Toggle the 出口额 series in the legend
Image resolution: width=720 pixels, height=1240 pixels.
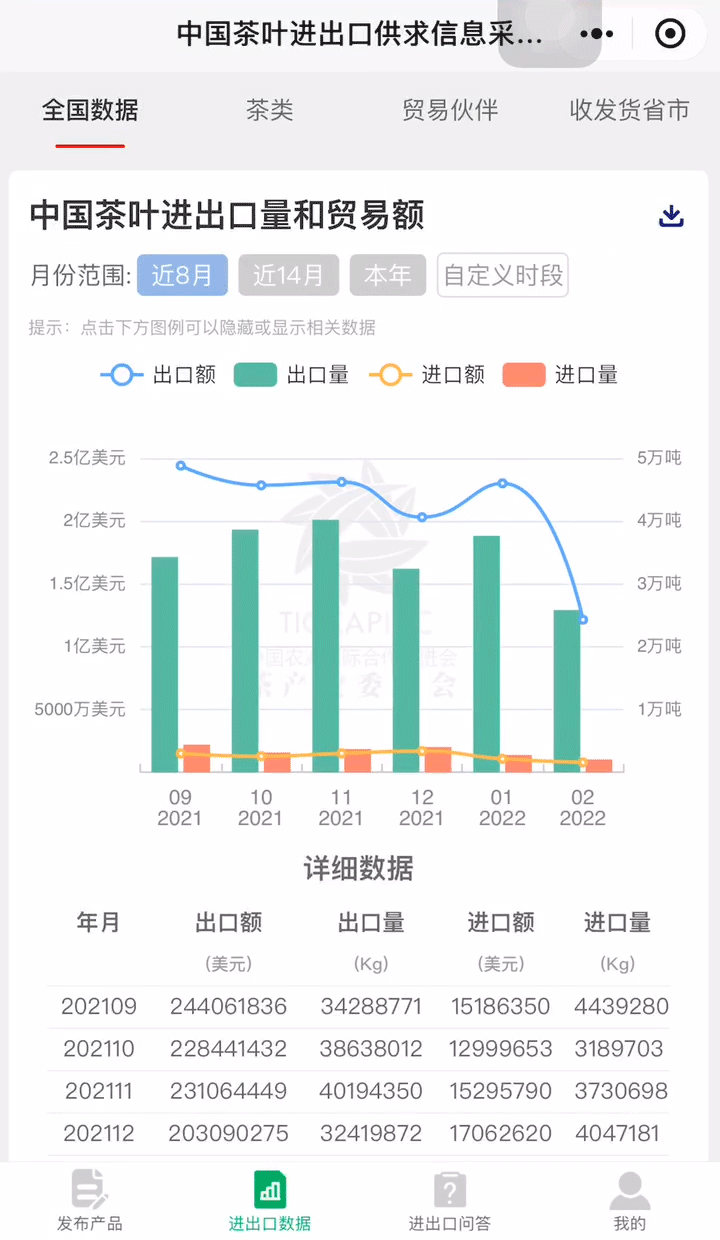pos(158,375)
